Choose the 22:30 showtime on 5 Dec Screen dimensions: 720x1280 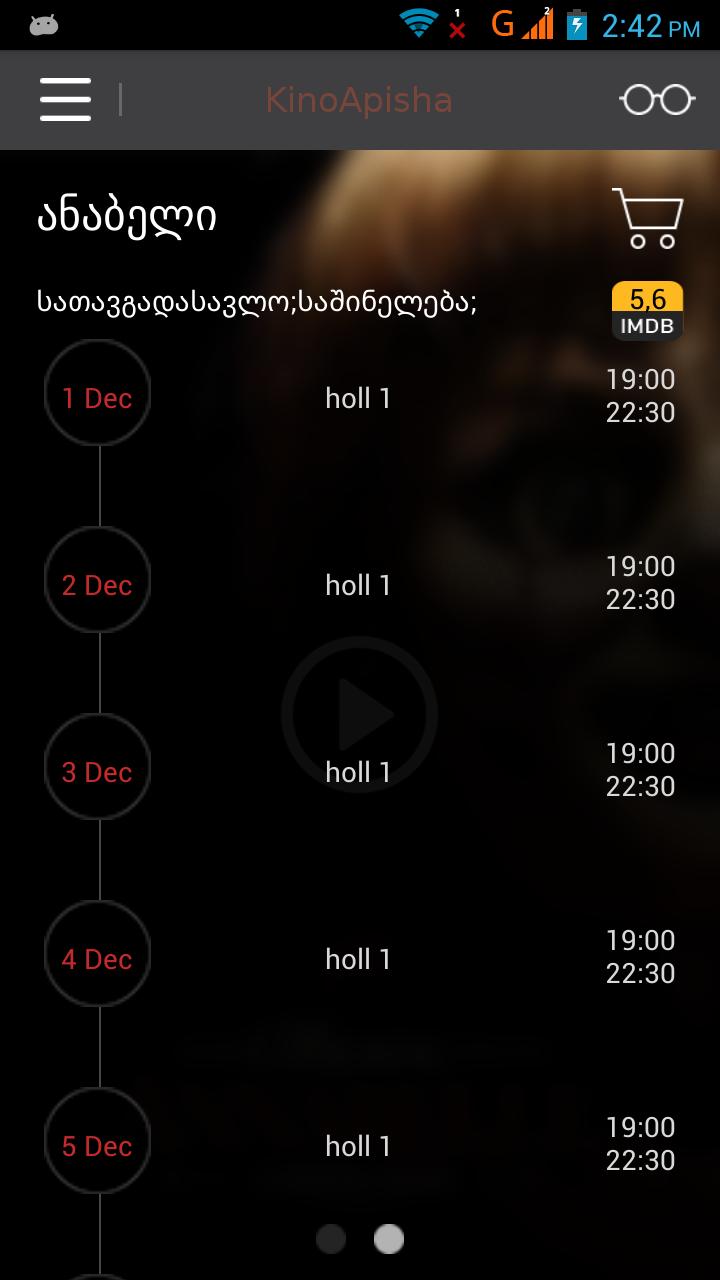click(641, 1160)
